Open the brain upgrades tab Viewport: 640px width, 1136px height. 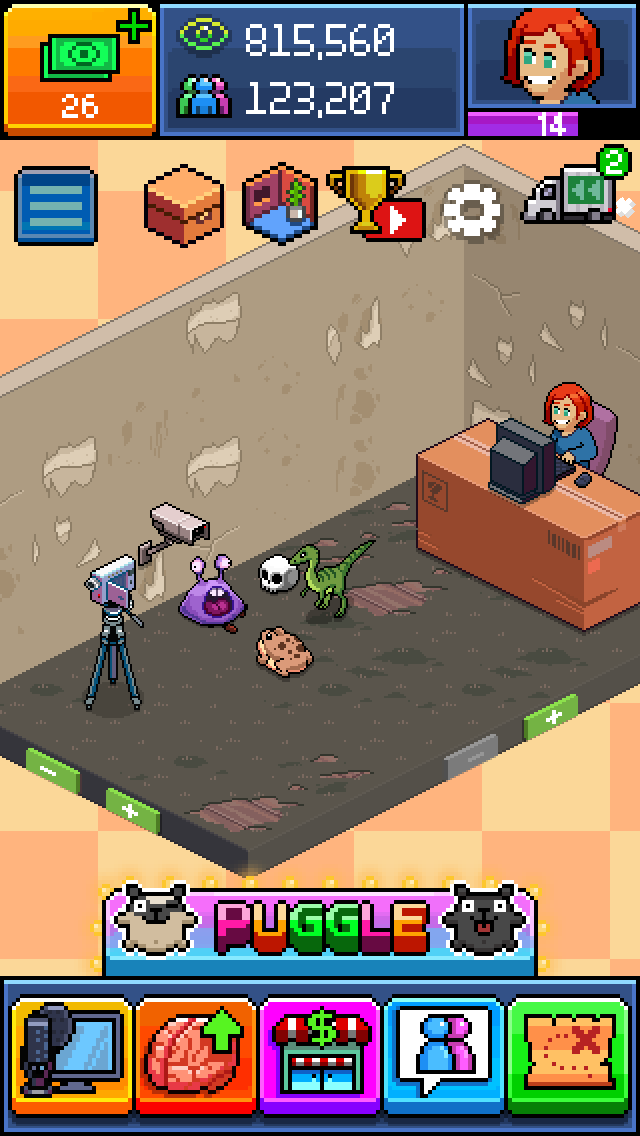[x=196, y=1054]
